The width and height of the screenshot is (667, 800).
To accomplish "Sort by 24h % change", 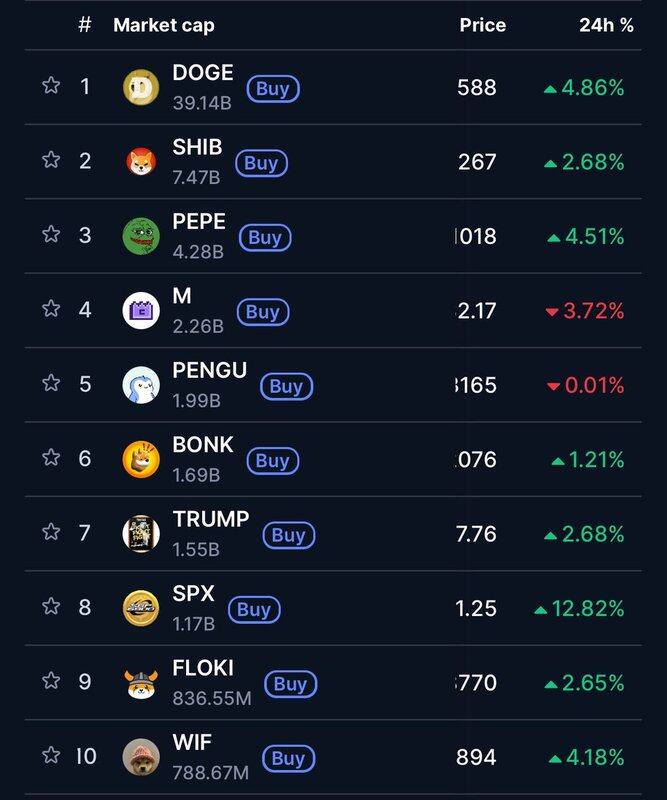I will 606,25.
